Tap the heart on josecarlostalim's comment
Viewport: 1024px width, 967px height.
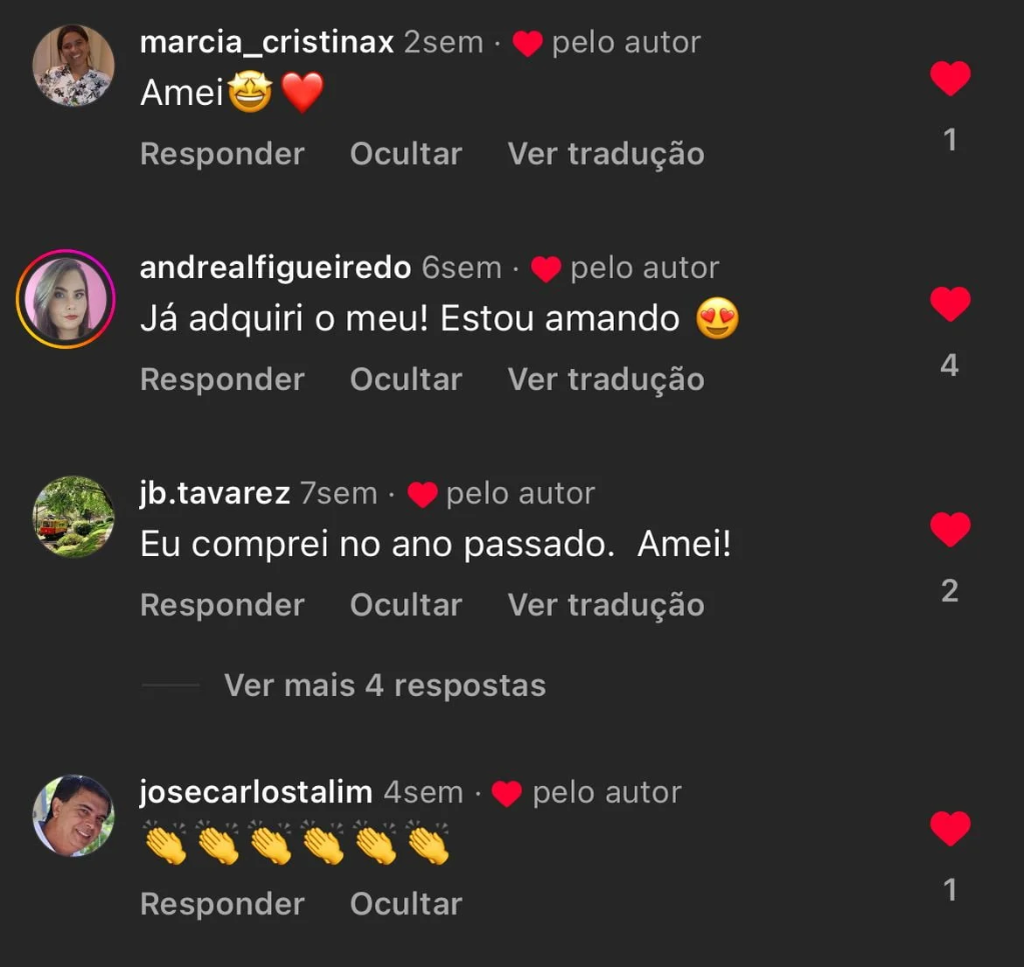pyautogui.click(x=950, y=828)
